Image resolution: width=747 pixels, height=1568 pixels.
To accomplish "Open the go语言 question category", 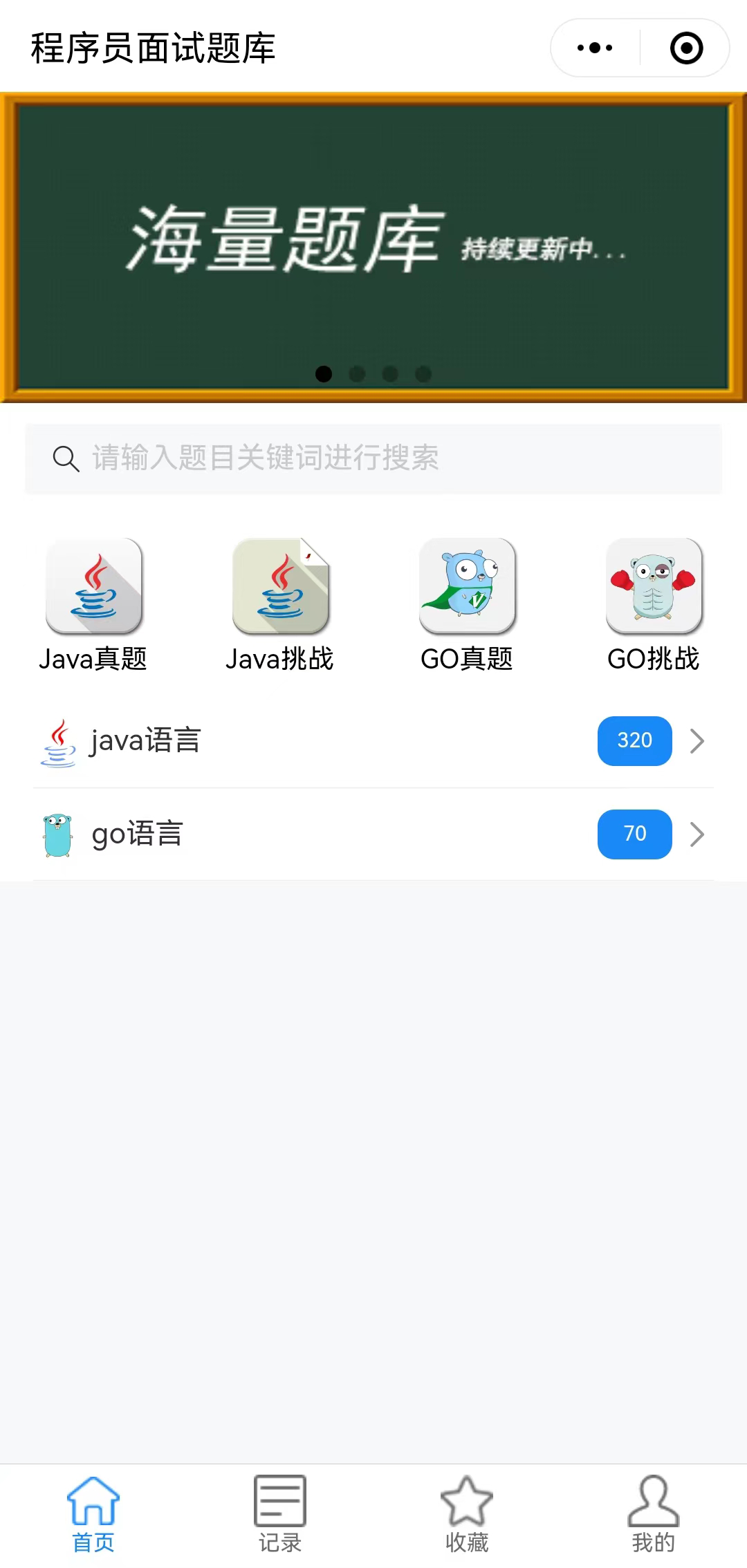I will [373, 834].
